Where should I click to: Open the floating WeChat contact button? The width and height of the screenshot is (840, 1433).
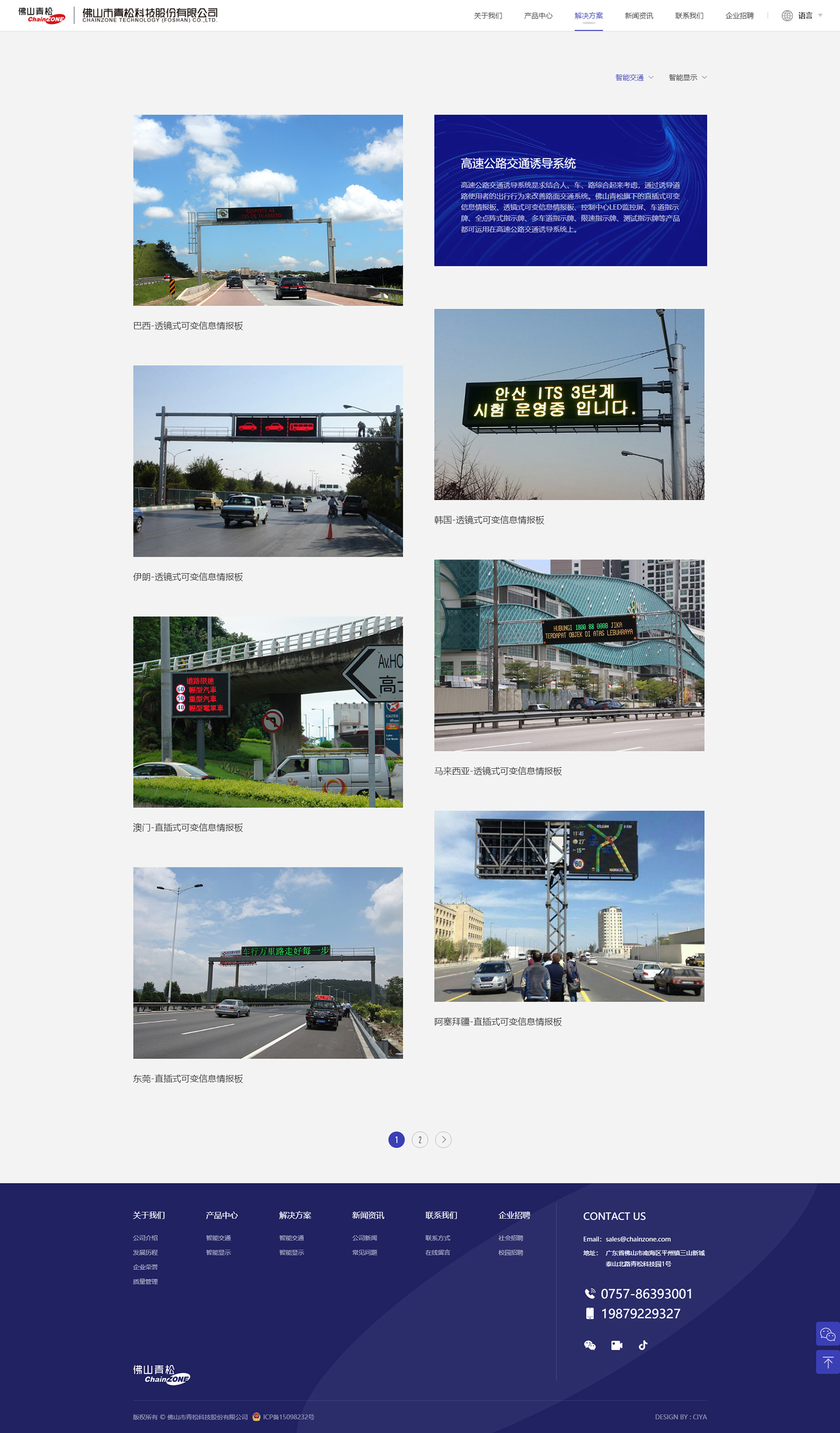click(x=828, y=1334)
